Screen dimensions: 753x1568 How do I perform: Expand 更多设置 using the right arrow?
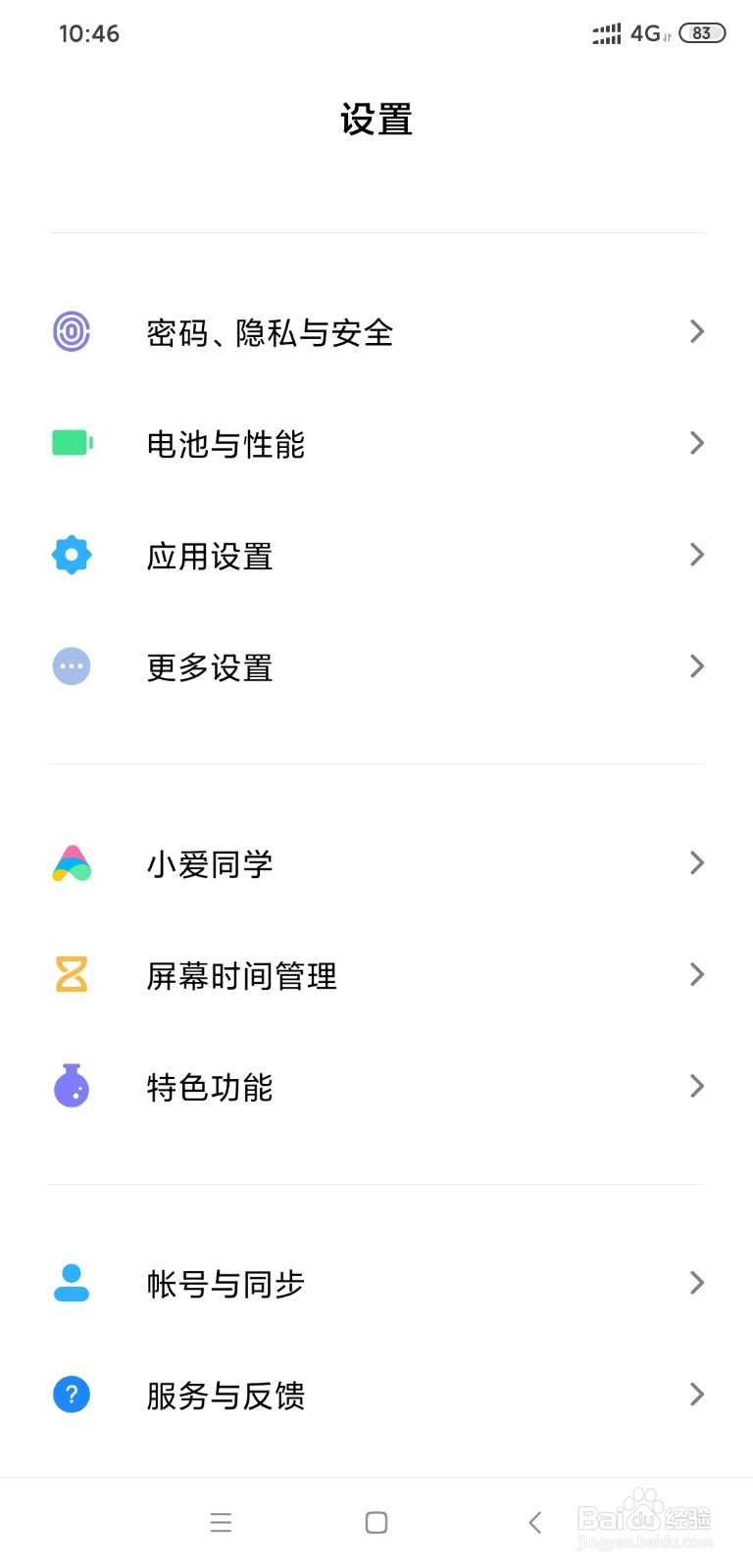pyautogui.click(x=696, y=666)
